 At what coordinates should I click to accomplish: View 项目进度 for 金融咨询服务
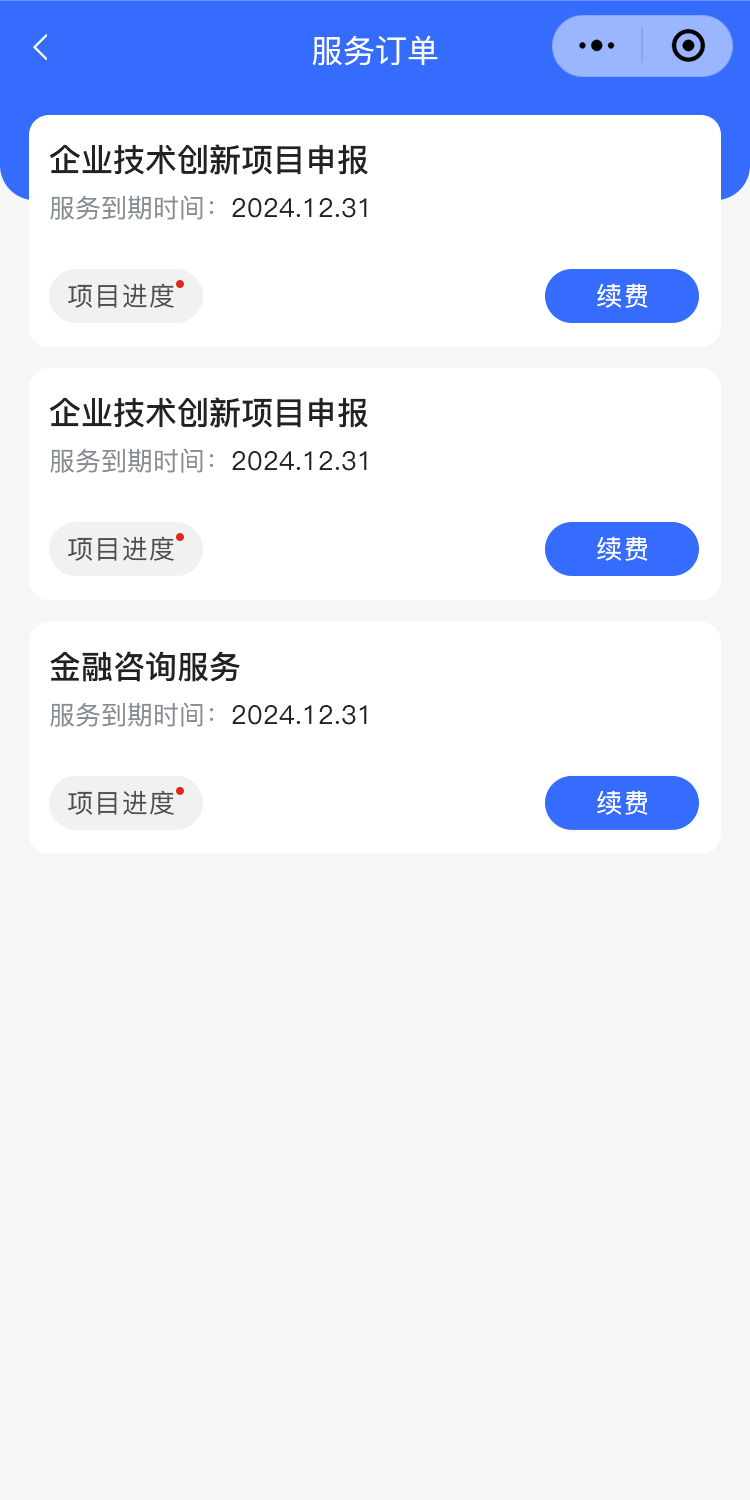(x=125, y=803)
